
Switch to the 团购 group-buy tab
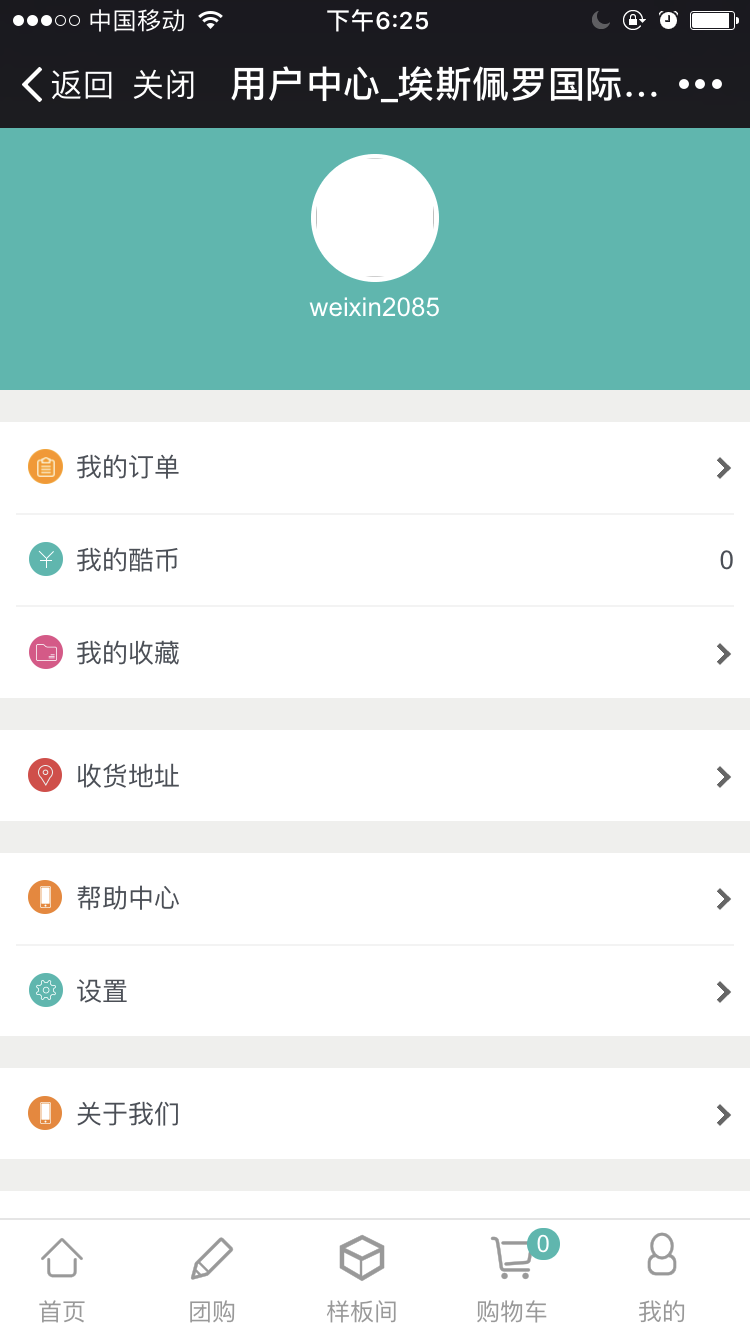[212, 1278]
